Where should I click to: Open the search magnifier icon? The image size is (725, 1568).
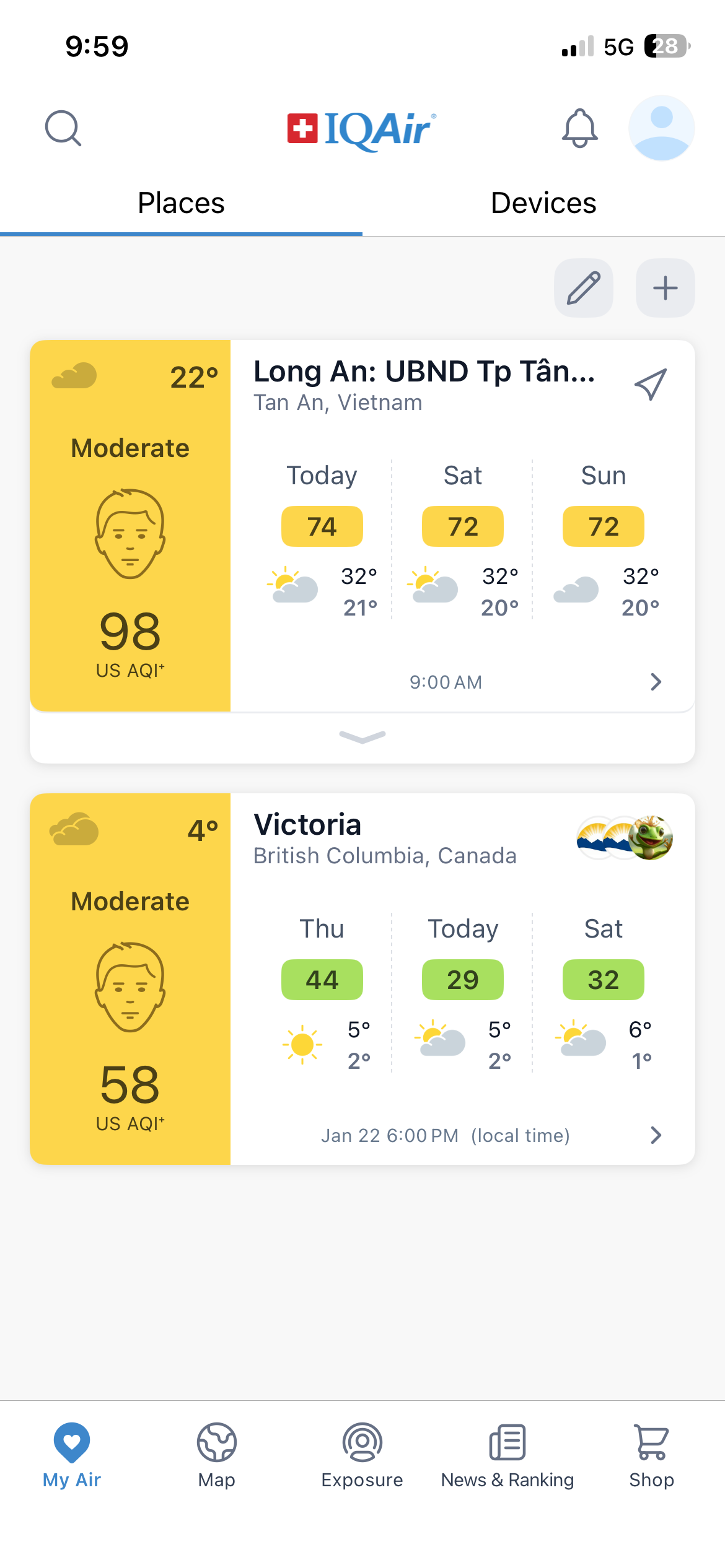click(63, 129)
